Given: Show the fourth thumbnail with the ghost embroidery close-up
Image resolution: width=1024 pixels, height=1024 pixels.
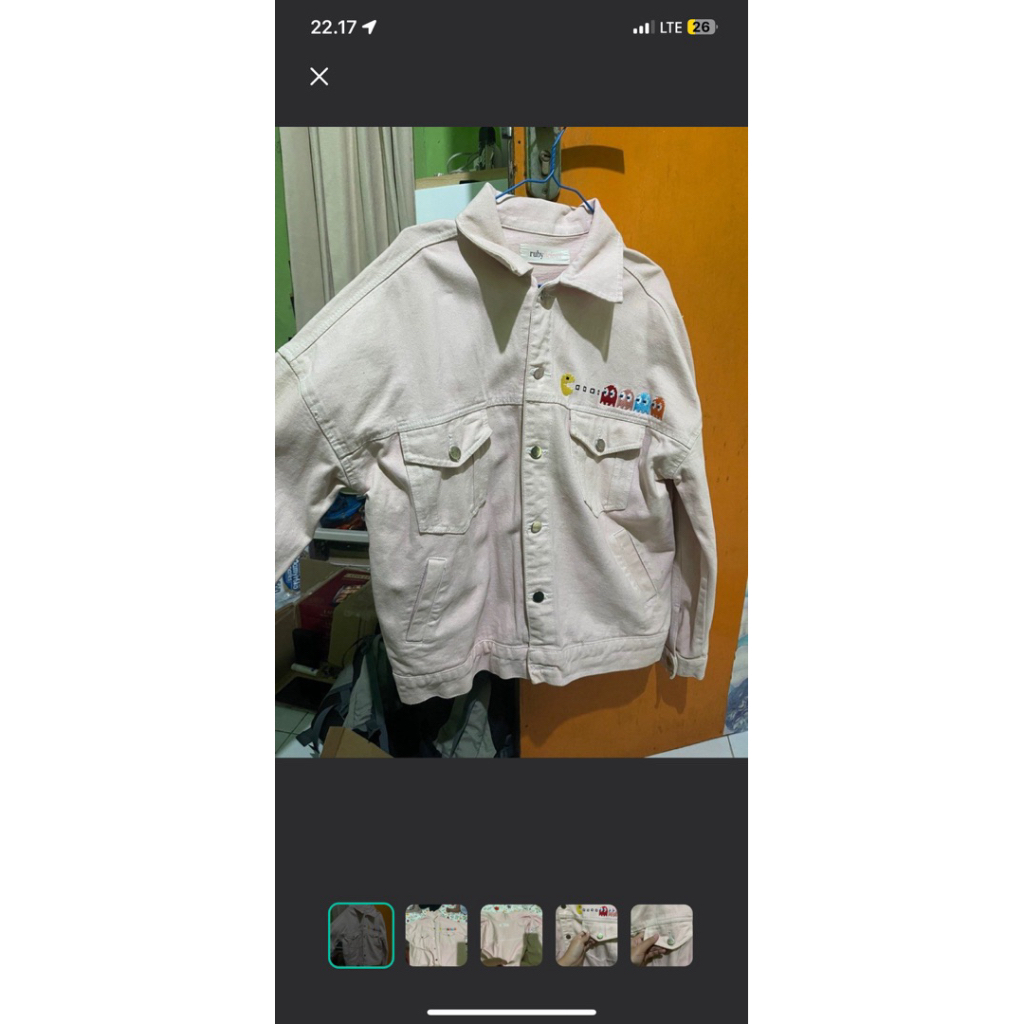Looking at the screenshot, I should click(x=586, y=935).
